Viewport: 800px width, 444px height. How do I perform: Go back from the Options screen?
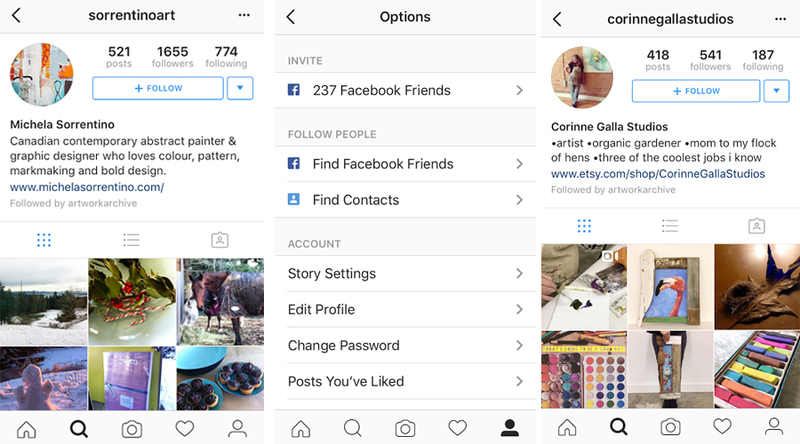tap(291, 17)
